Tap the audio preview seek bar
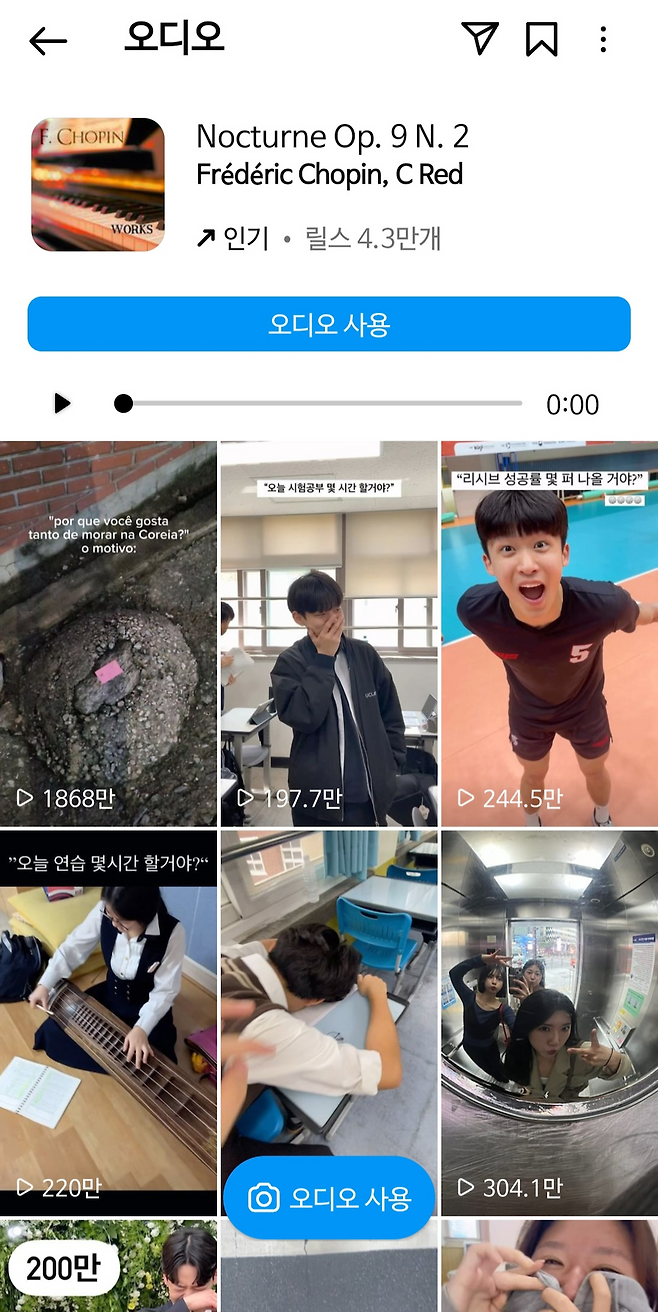The width and height of the screenshot is (658, 1312). point(322,403)
